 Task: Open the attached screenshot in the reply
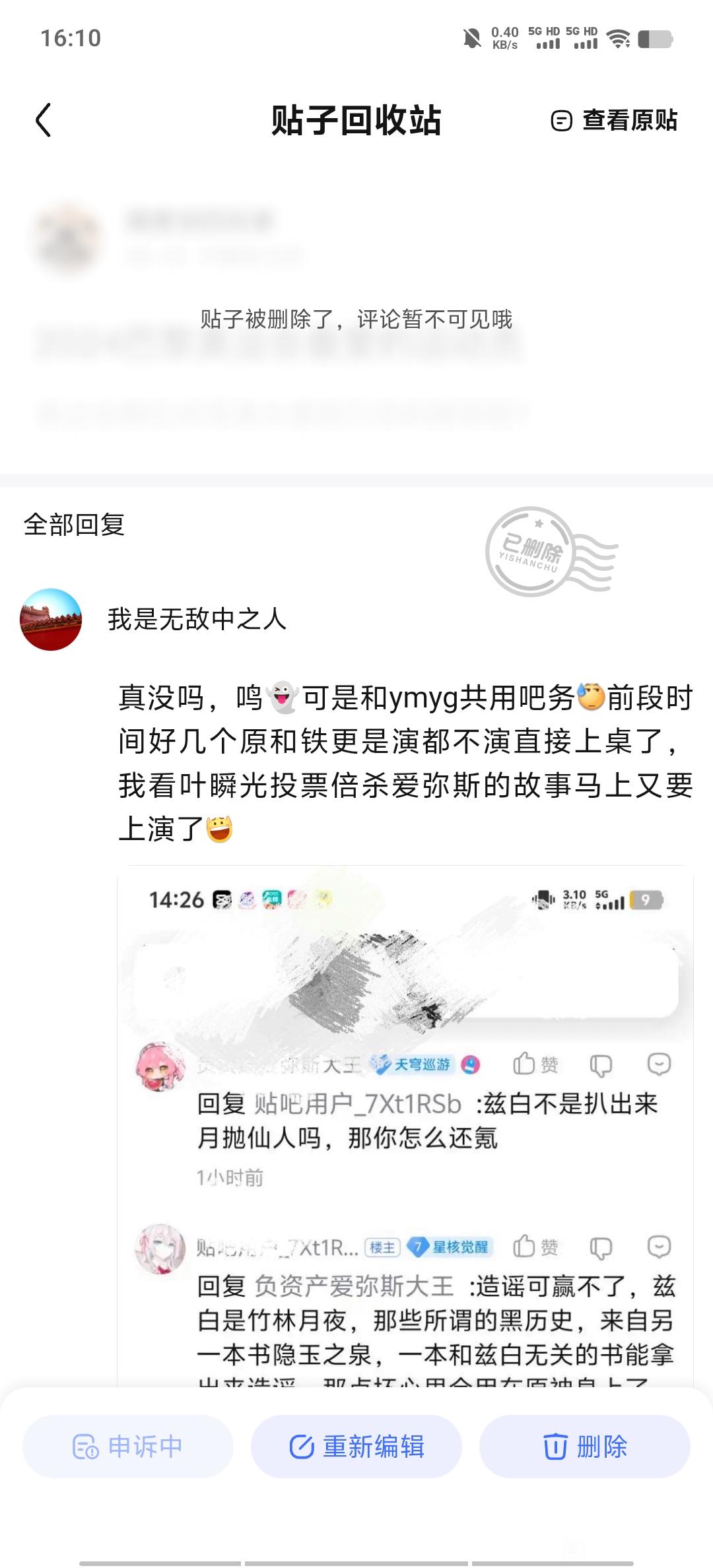405,1122
